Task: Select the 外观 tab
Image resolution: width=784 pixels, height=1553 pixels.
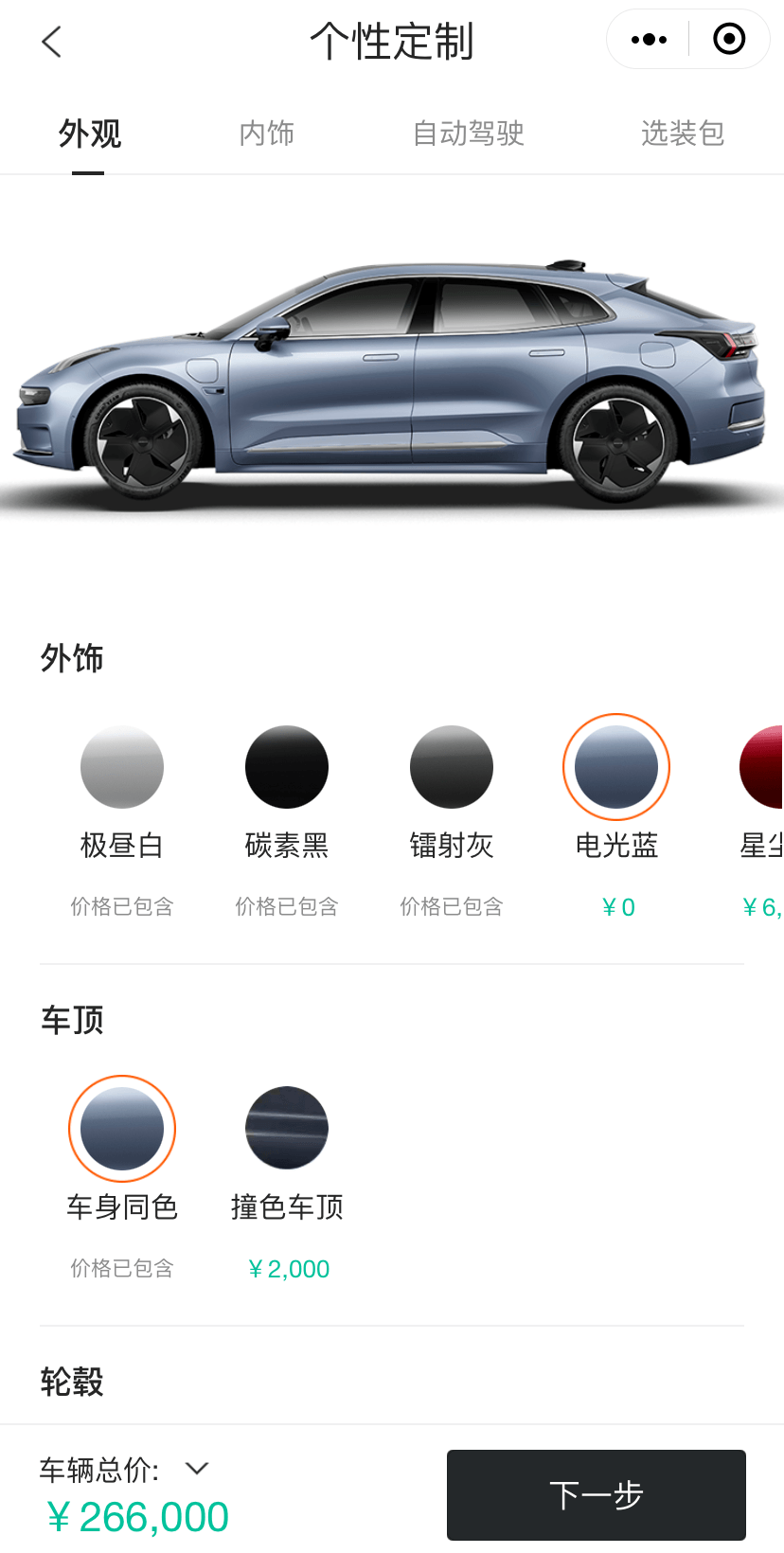Action: tap(89, 134)
